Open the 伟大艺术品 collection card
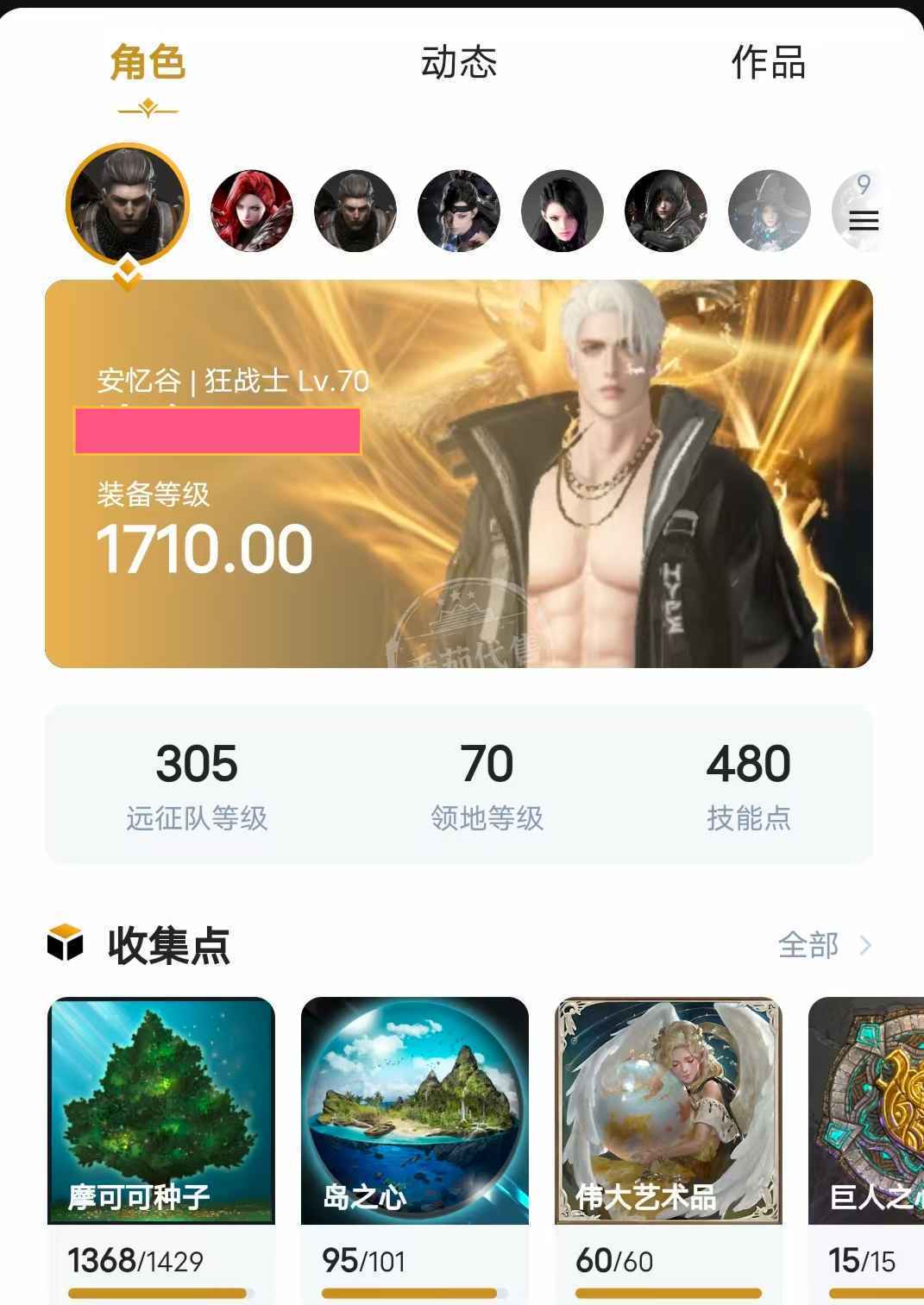The height and width of the screenshot is (1305, 924). click(x=668, y=1122)
